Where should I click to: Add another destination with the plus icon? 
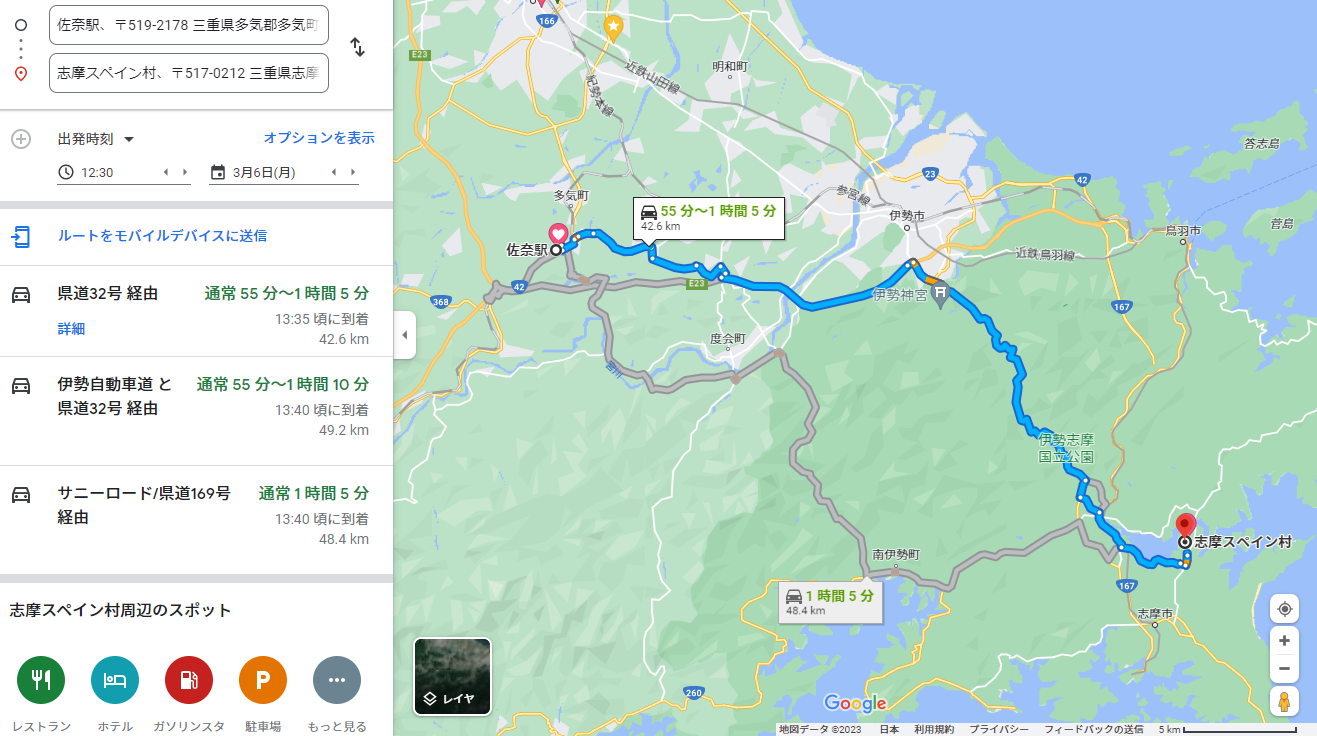coord(21,139)
